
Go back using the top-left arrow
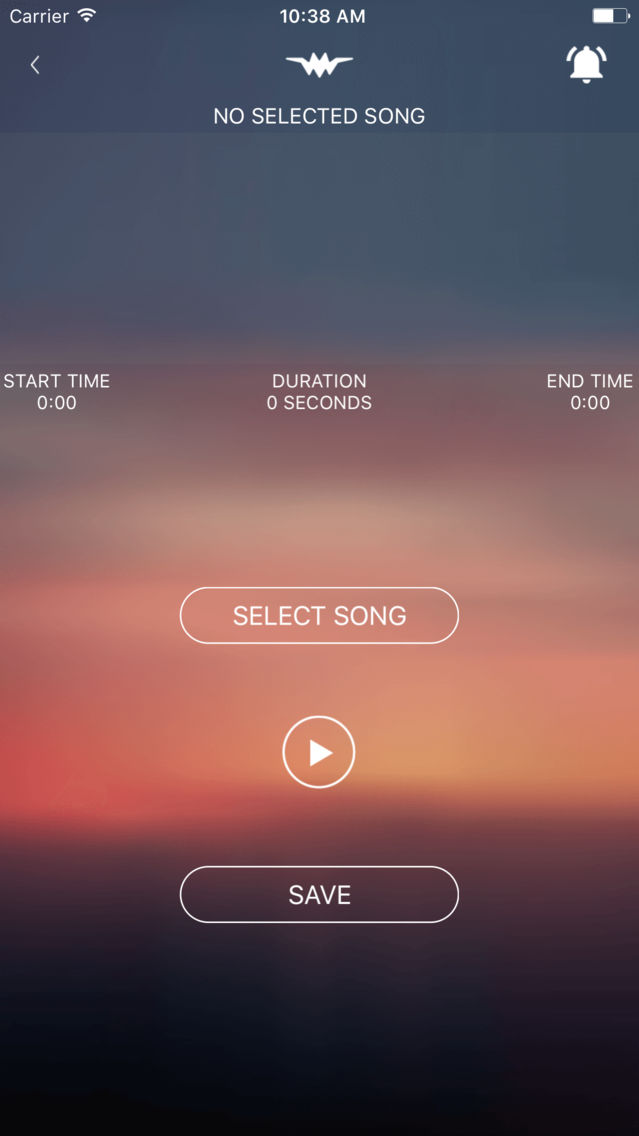point(35,65)
